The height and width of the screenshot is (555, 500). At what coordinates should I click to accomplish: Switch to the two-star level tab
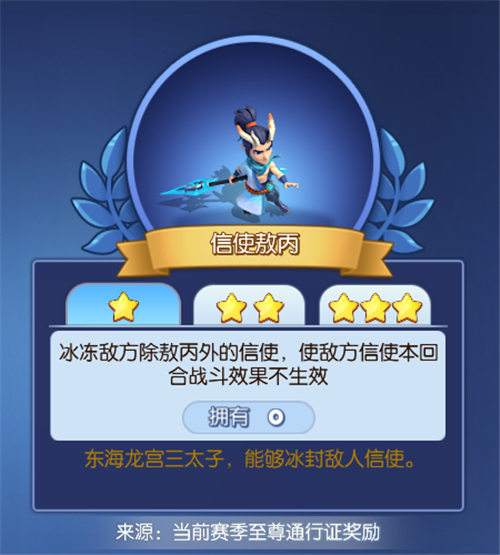249,305
